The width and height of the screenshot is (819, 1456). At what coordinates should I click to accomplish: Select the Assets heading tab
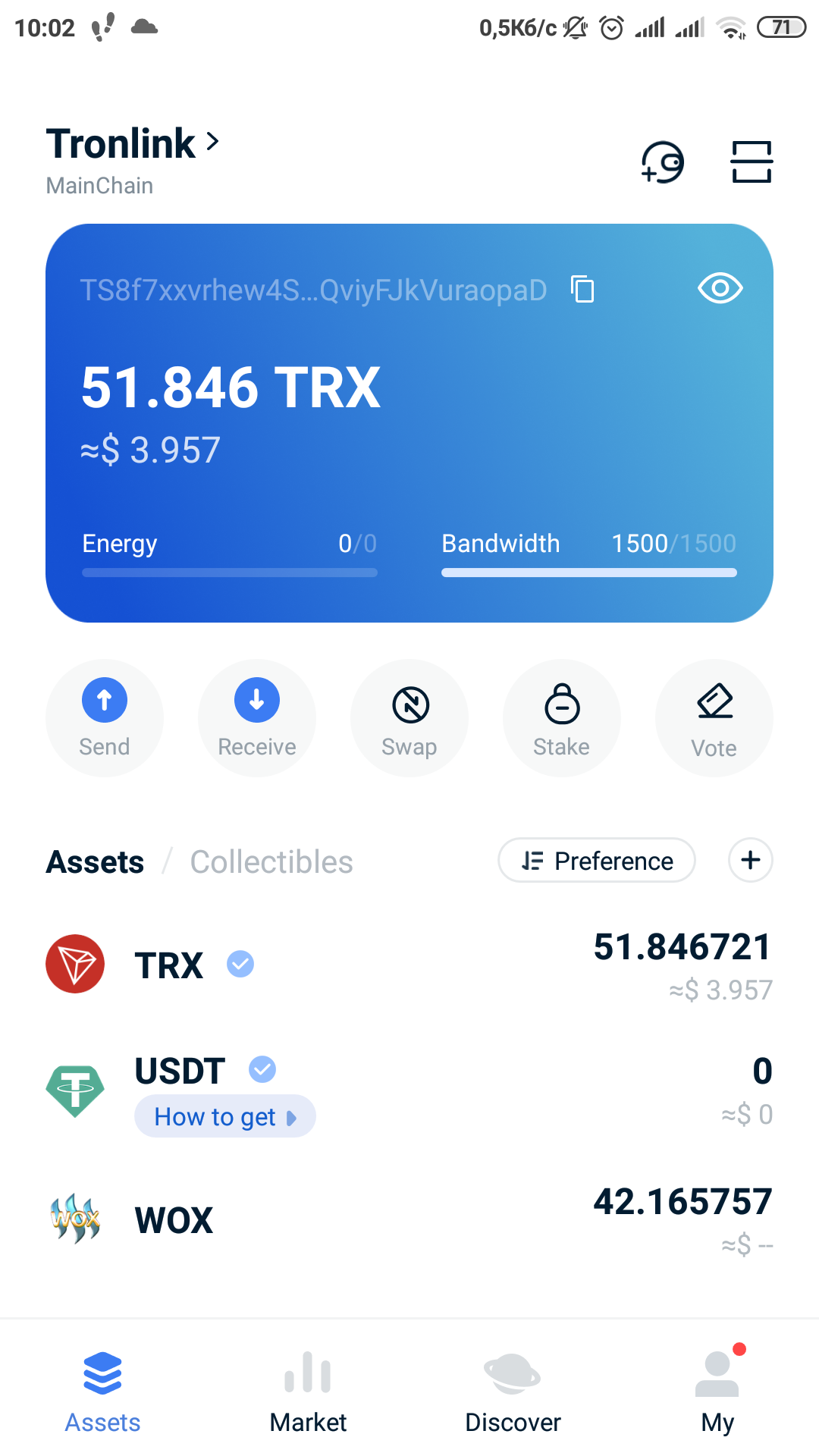pyautogui.click(x=95, y=862)
